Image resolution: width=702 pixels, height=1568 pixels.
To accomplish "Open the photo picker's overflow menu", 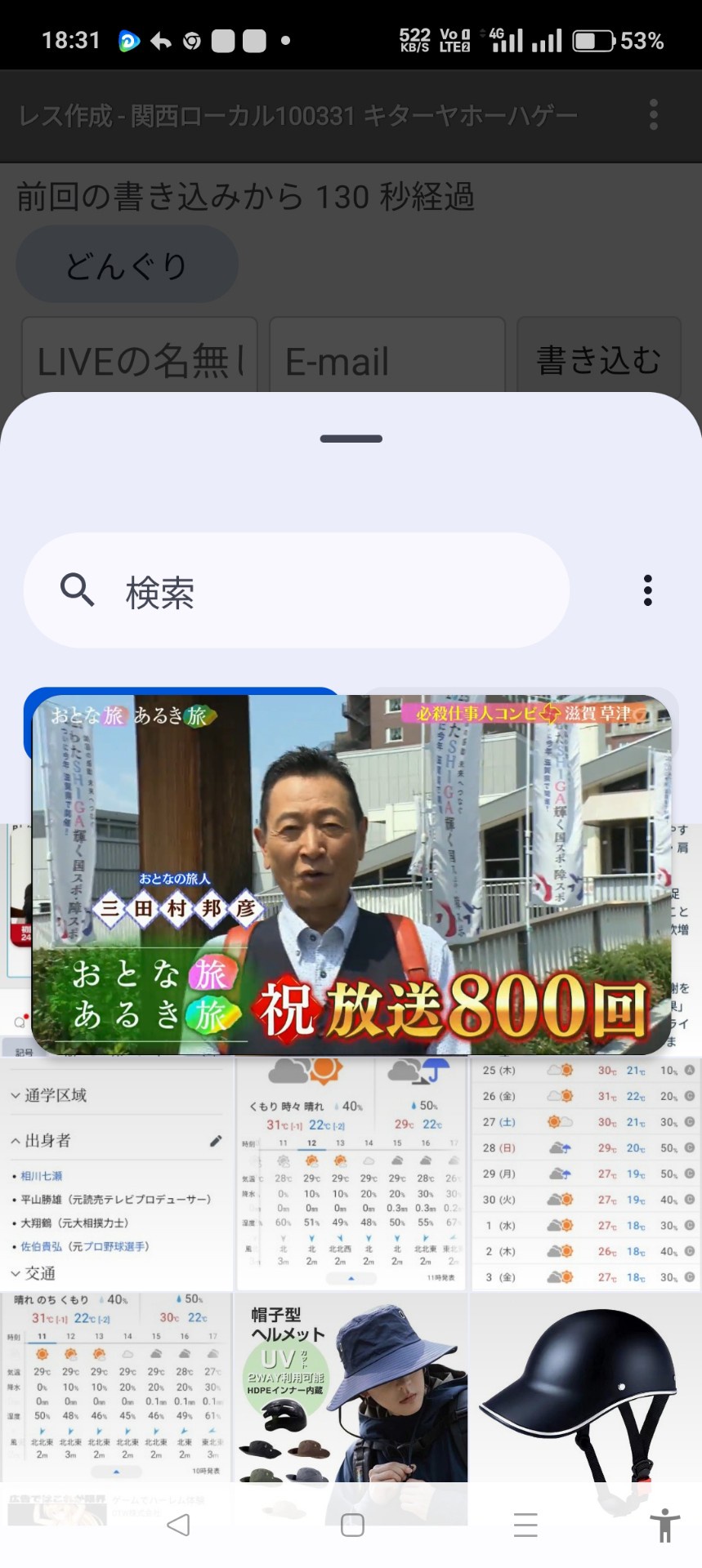I will click(x=647, y=590).
